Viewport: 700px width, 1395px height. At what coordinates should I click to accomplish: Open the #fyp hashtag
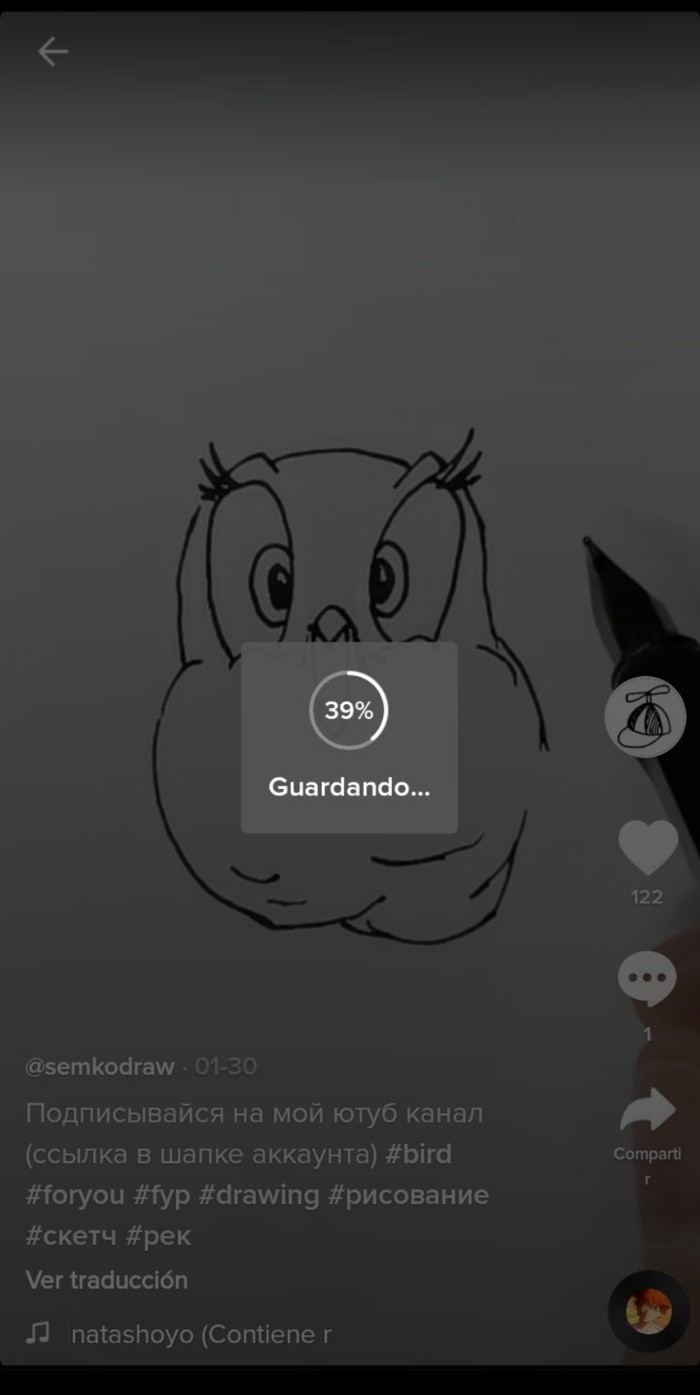click(161, 1195)
